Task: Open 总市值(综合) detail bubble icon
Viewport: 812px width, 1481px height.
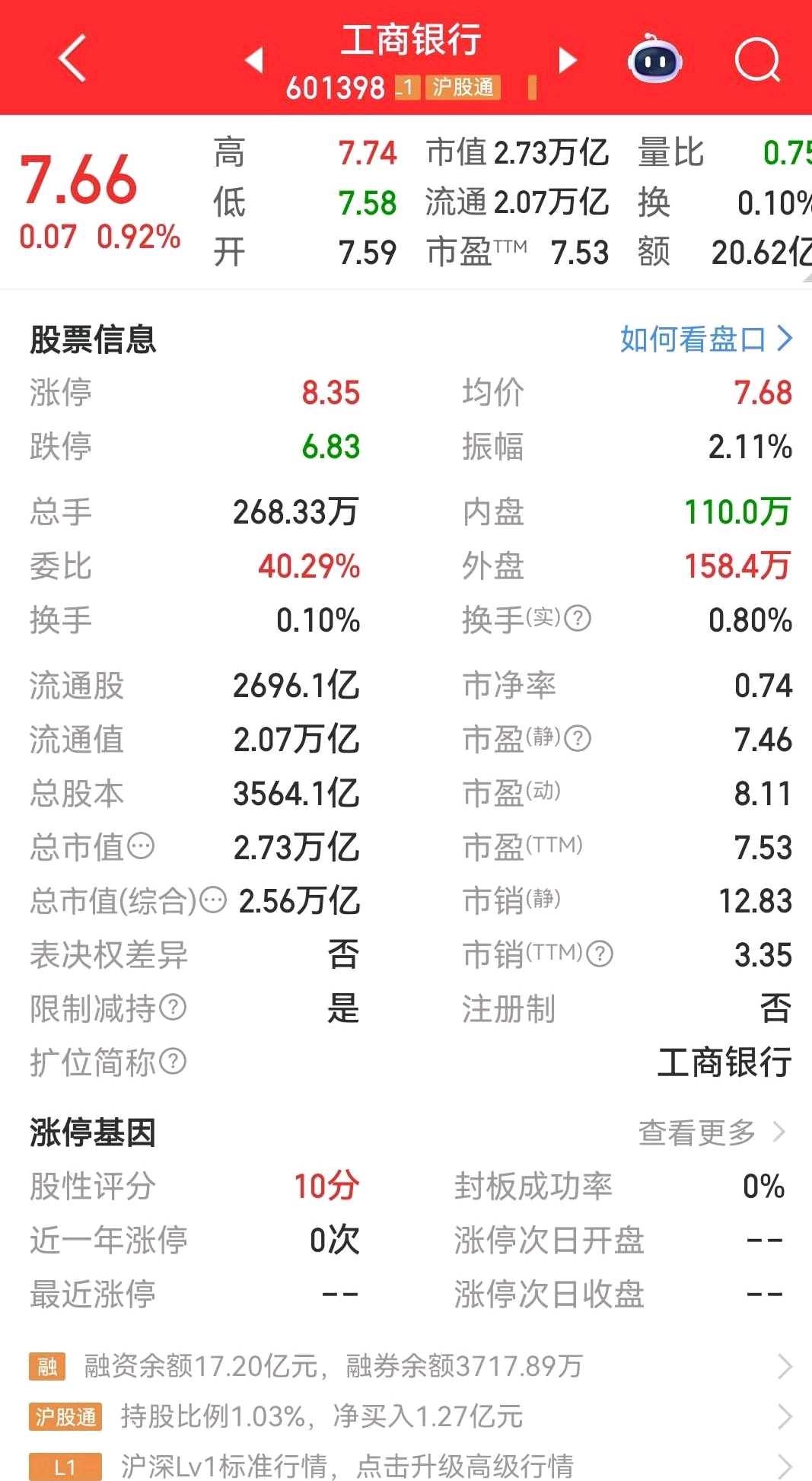Action: pos(213,900)
